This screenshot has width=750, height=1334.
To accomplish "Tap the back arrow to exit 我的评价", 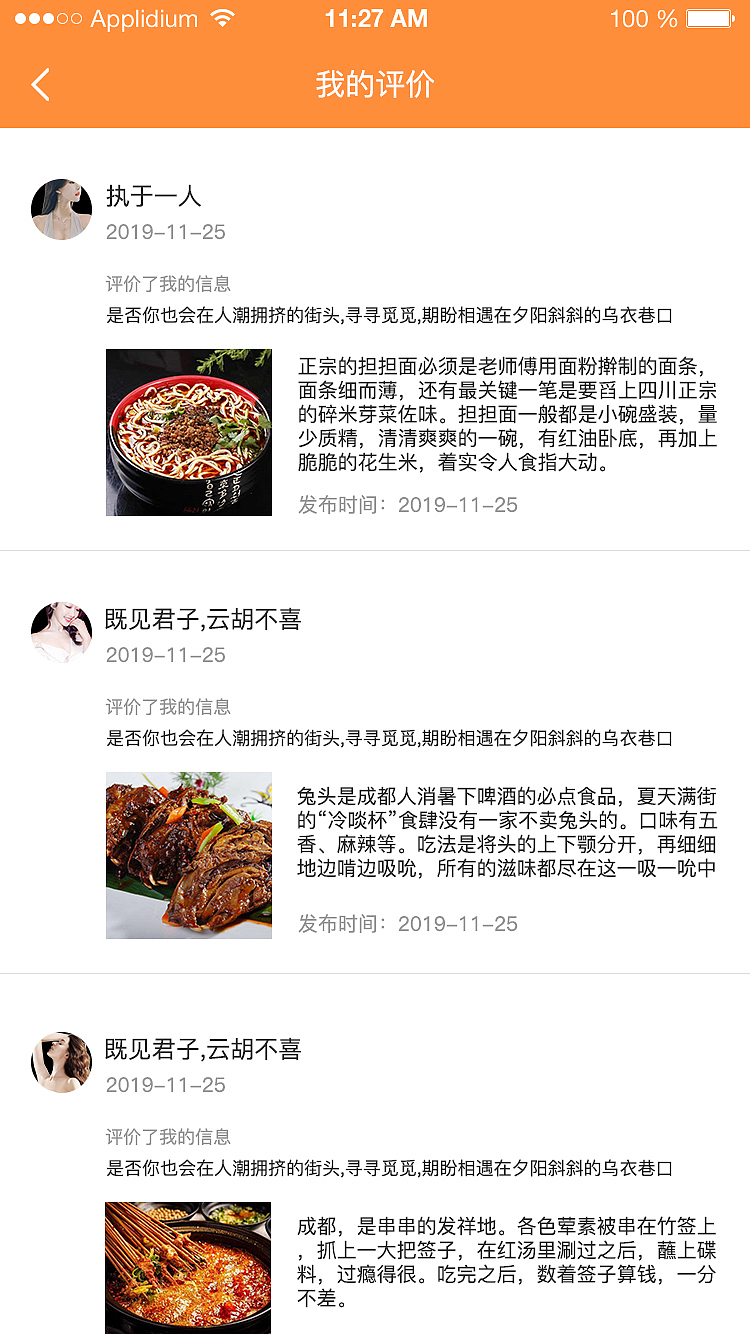I will (x=40, y=85).
